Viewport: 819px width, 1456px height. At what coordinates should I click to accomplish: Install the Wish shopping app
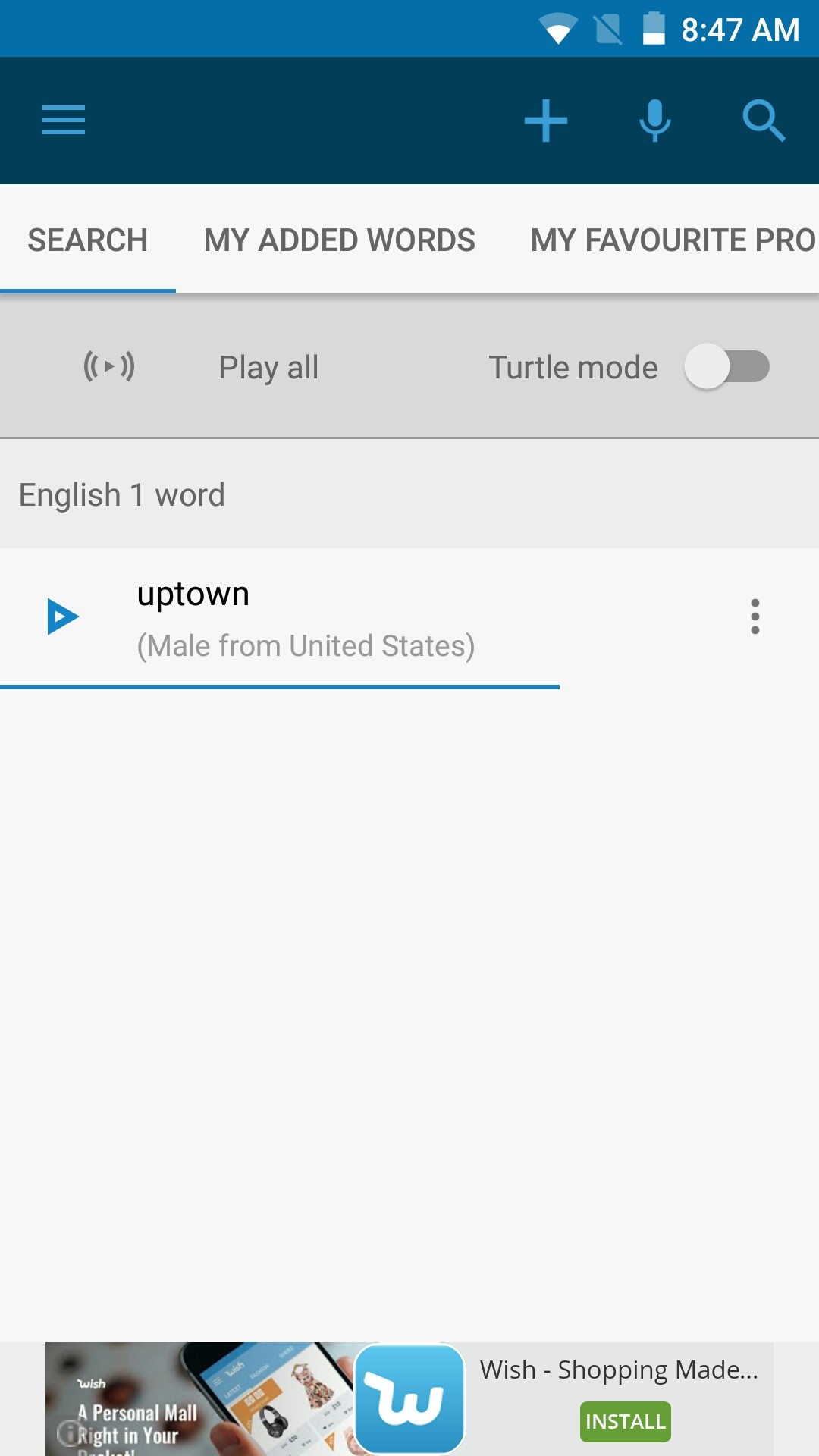625,1422
